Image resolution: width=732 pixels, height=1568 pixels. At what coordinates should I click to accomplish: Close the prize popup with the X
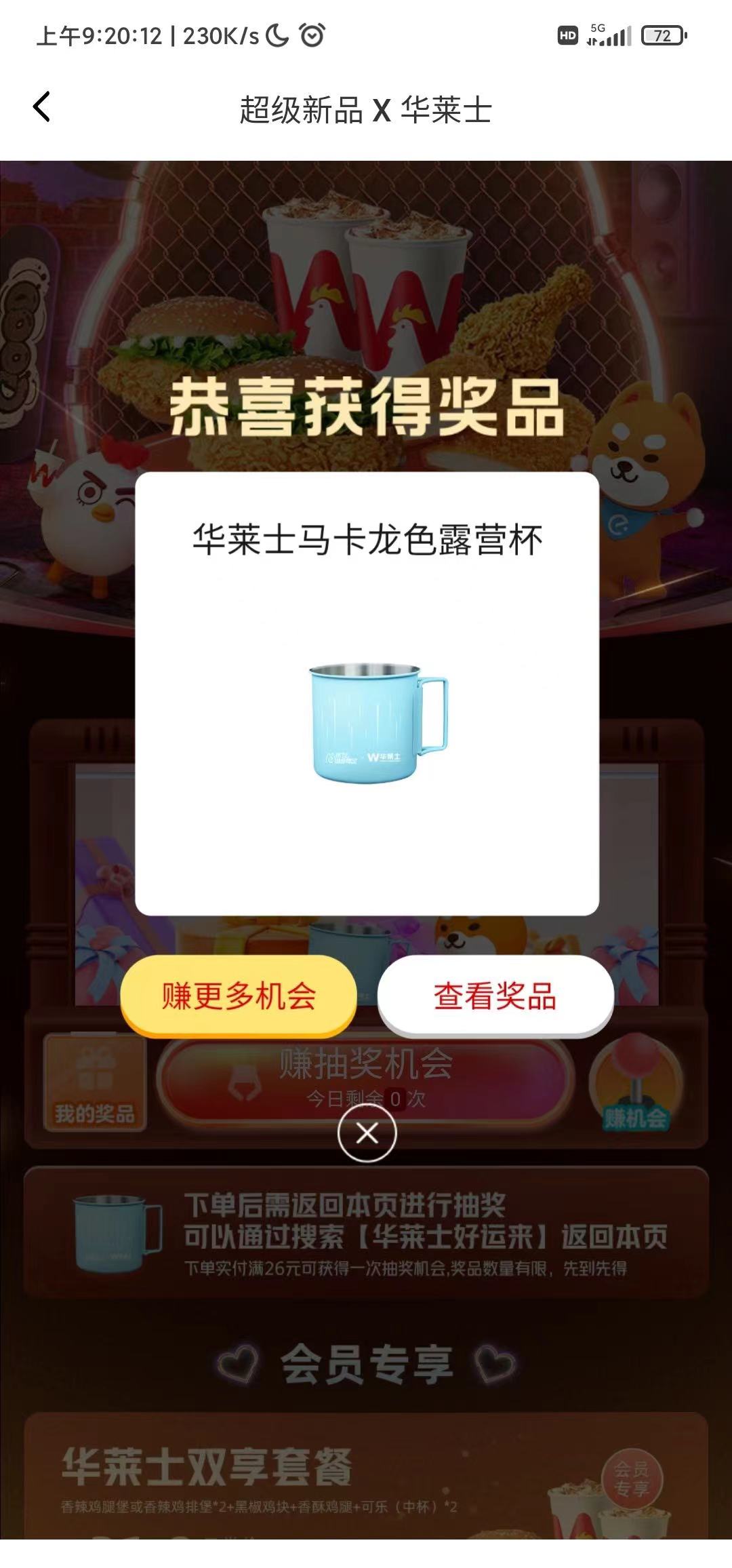[367, 1133]
